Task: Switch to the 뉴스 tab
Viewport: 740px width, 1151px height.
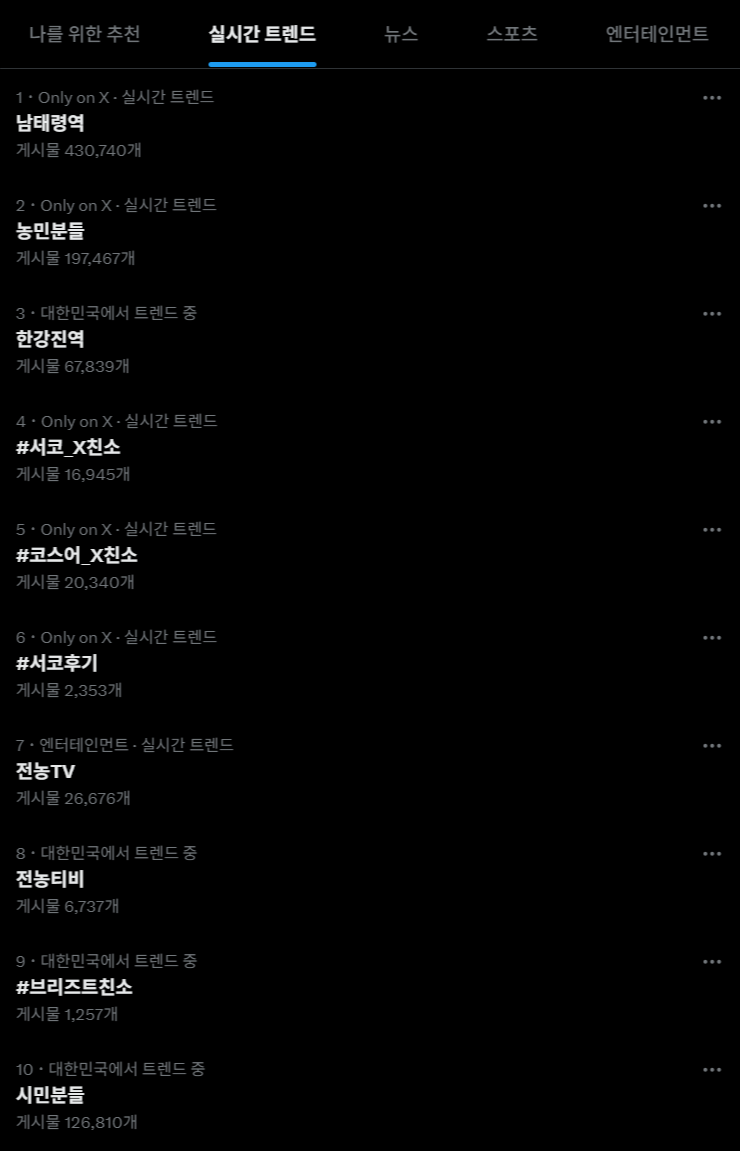Action: (401, 34)
